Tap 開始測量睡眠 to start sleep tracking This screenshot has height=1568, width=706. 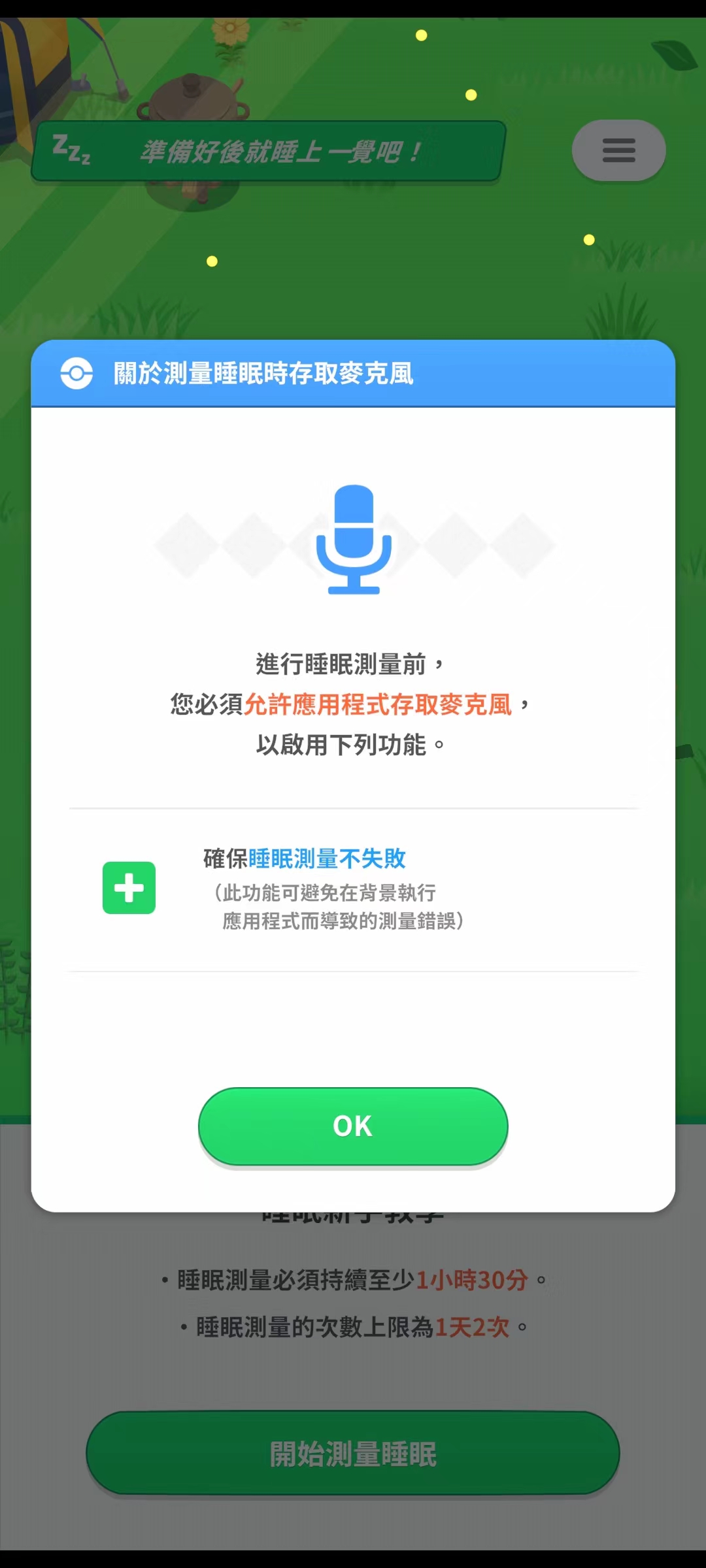click(353, 1452)
